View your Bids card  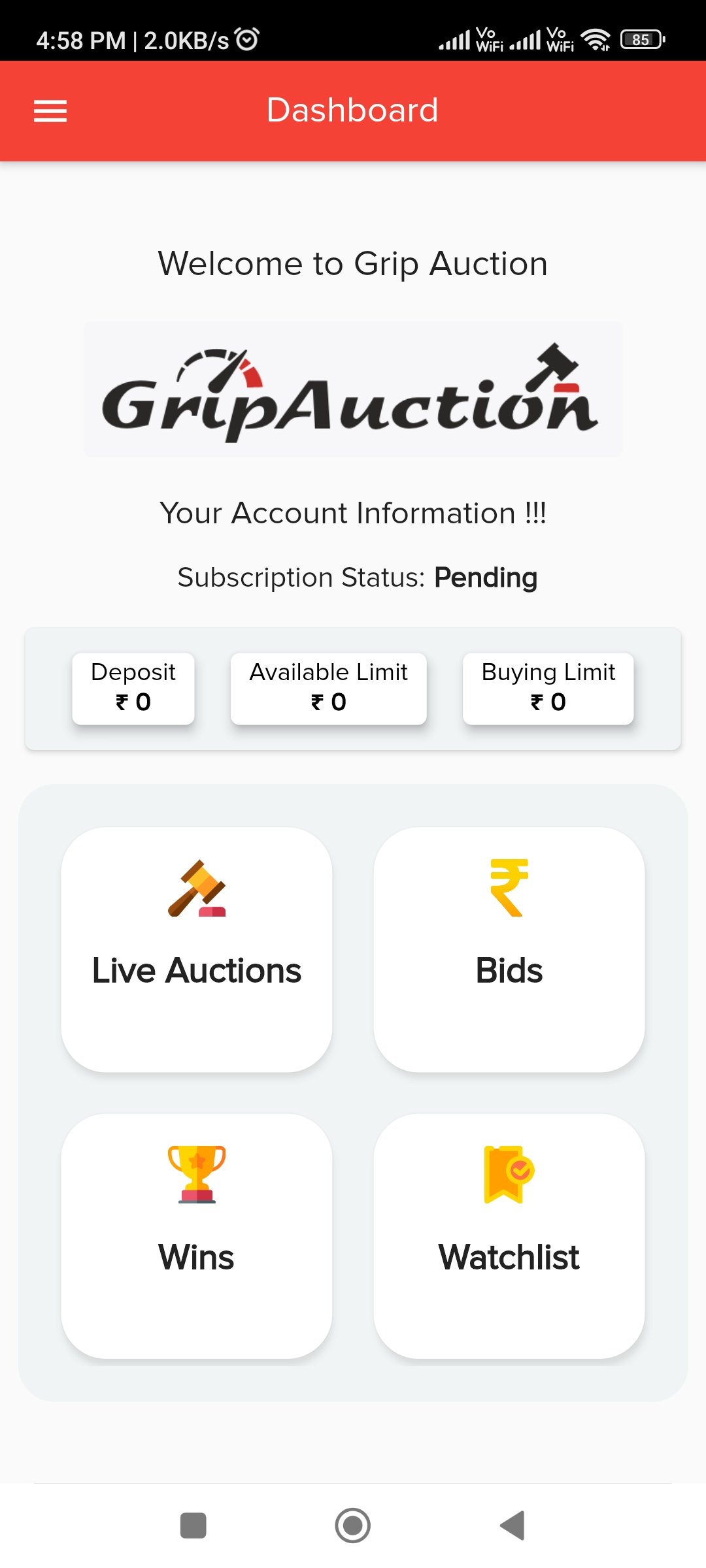coord(509,949)
